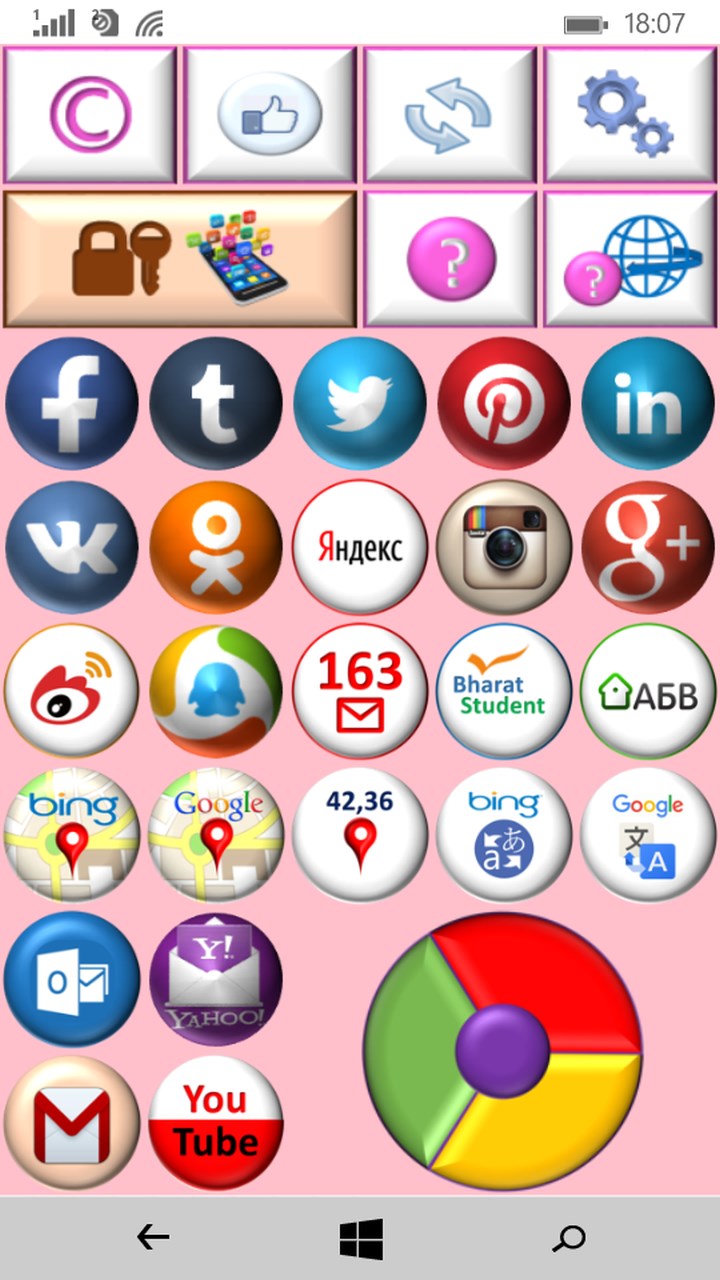720x1280 pixels.
Task: Open the copyright info button
Action: point(90,115)
